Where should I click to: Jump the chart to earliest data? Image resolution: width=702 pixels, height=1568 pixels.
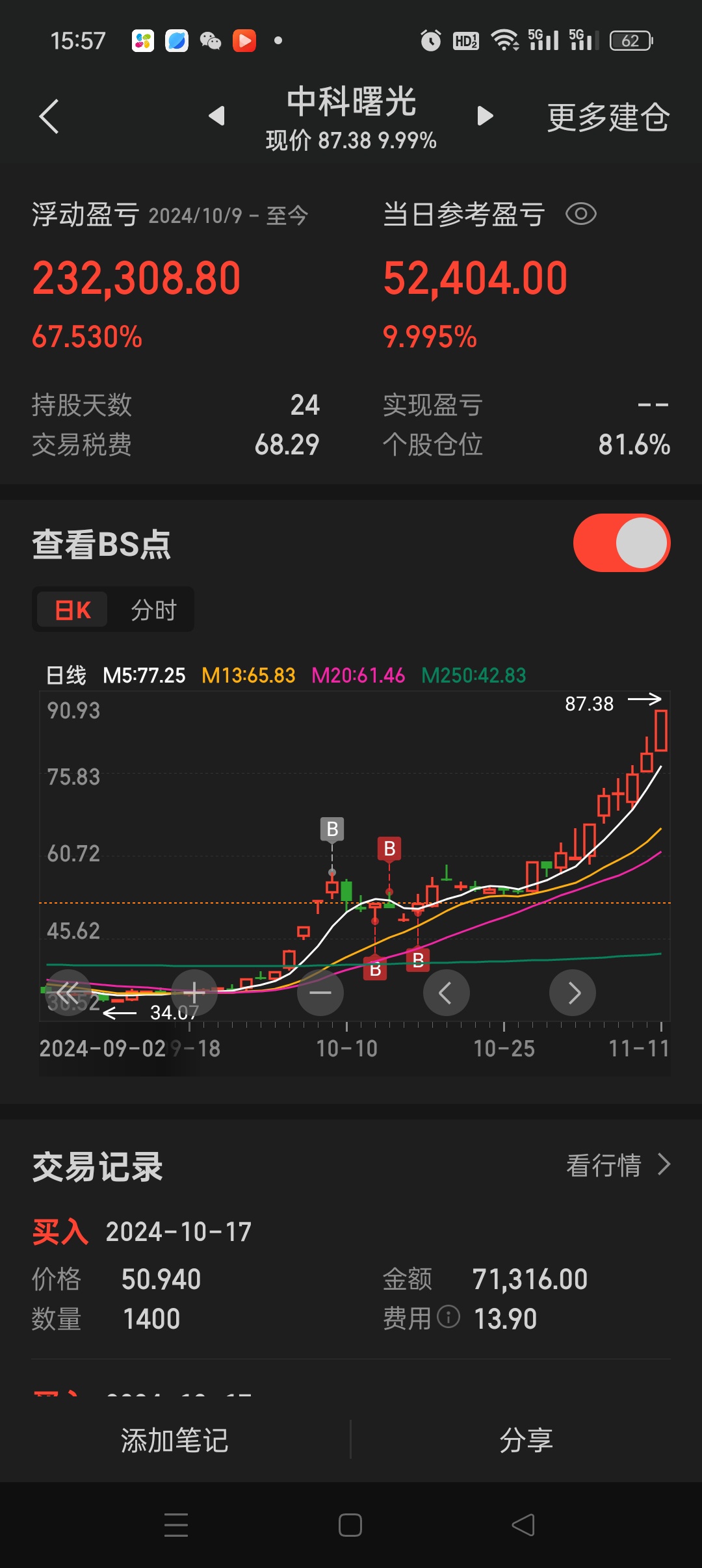(68, 993)
